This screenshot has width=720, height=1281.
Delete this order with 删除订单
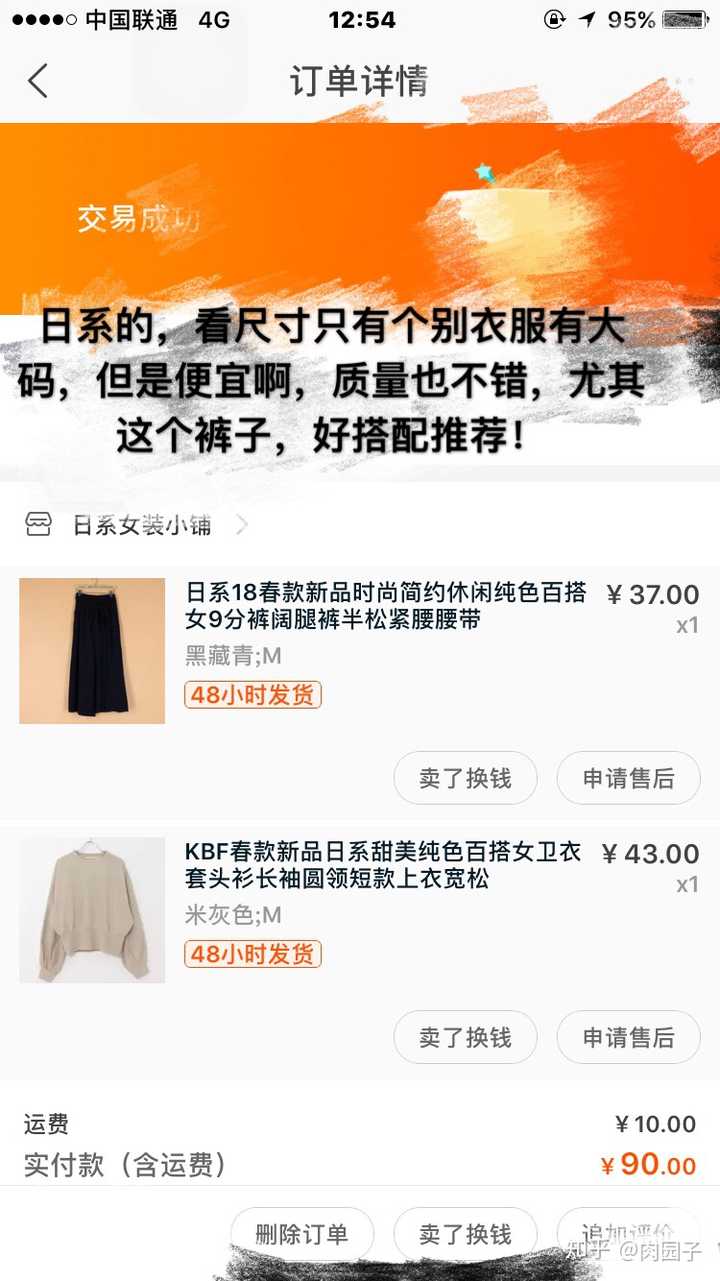click(302, 1234)
